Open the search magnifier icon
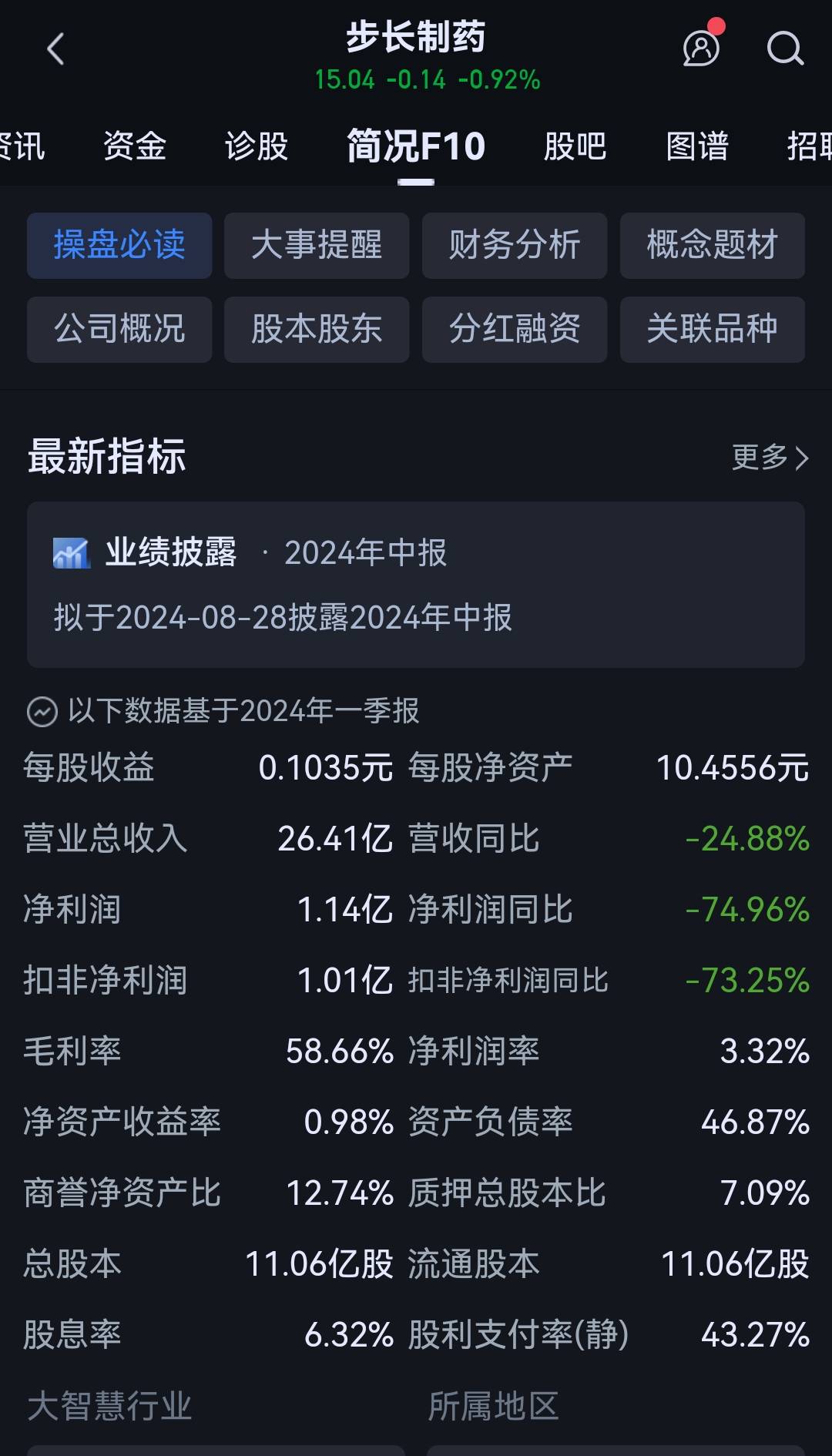The image size is (832, 1456). [x=784, y=49]
